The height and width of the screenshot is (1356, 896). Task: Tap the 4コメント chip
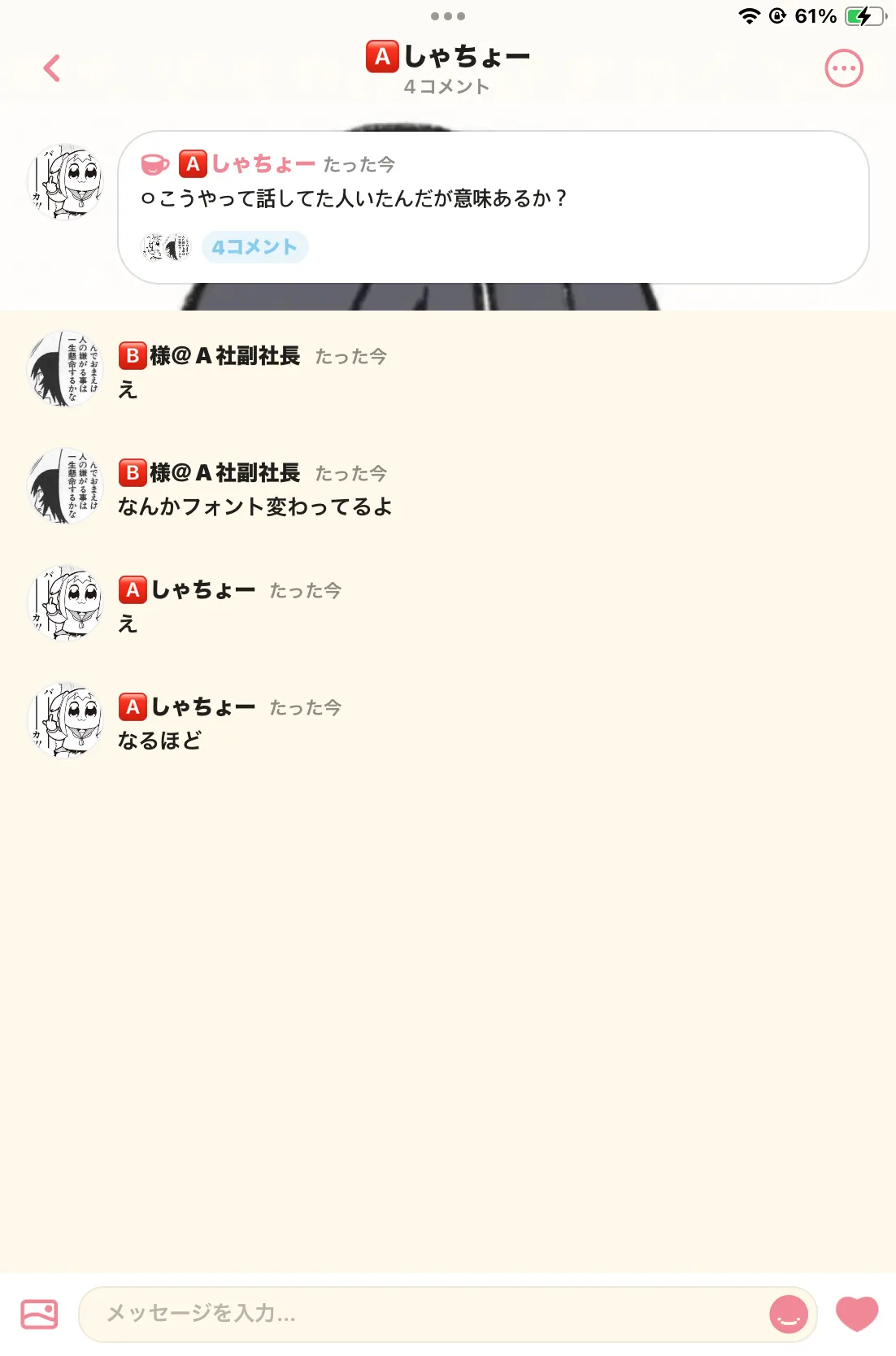[x=254, y=247]
